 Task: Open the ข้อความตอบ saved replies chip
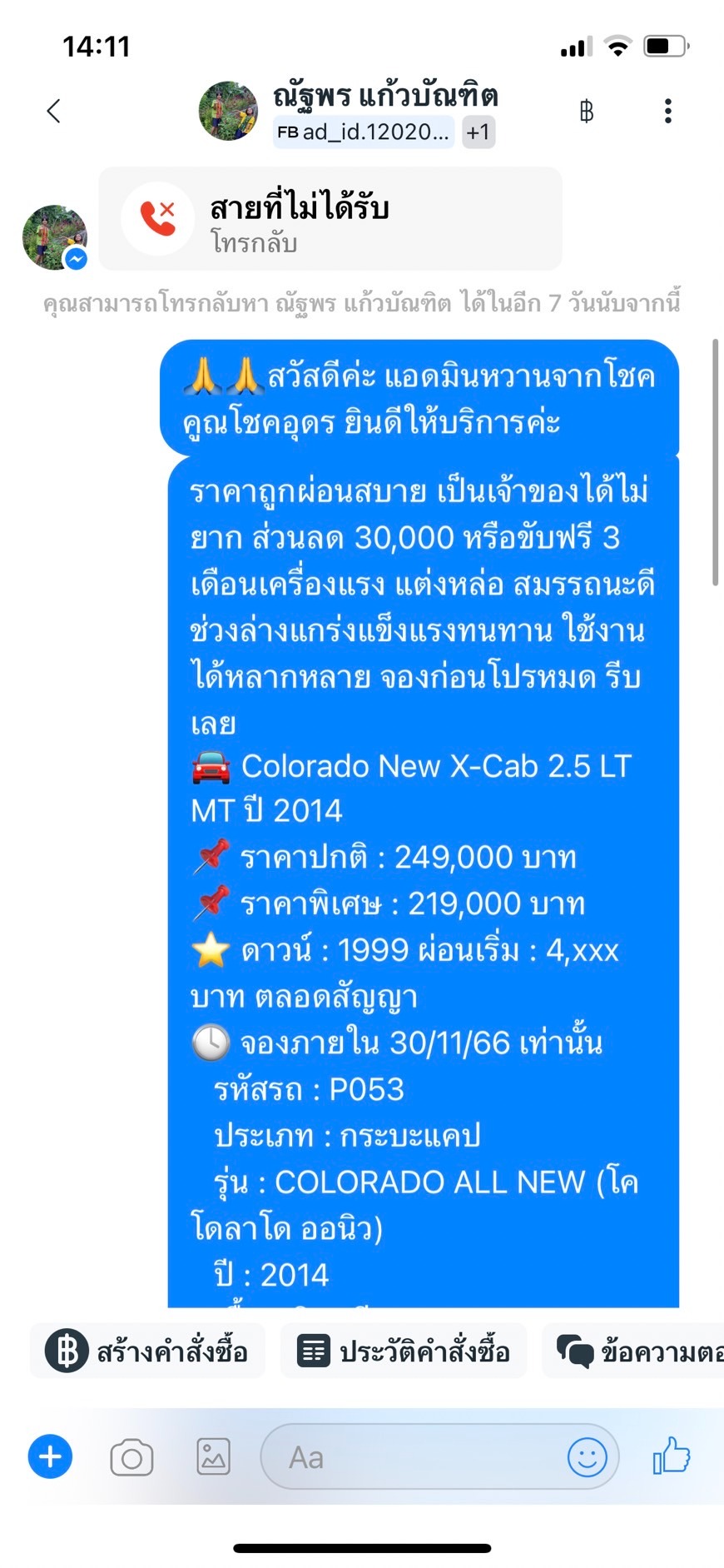pyautogui.click(x=633, y=1351)
